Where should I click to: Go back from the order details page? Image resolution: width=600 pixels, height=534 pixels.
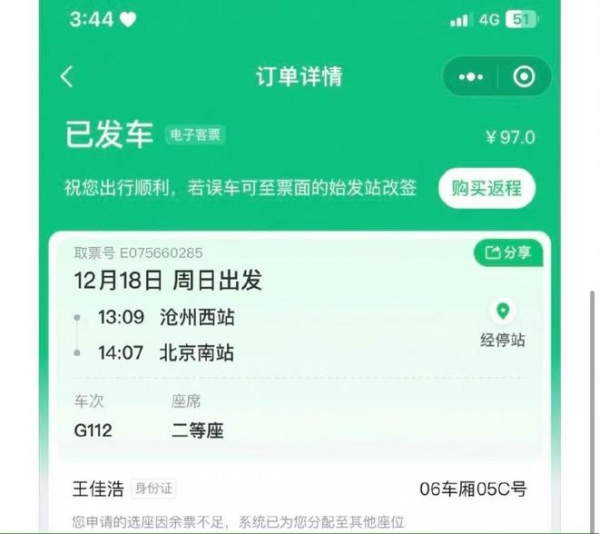pos(67,77)
